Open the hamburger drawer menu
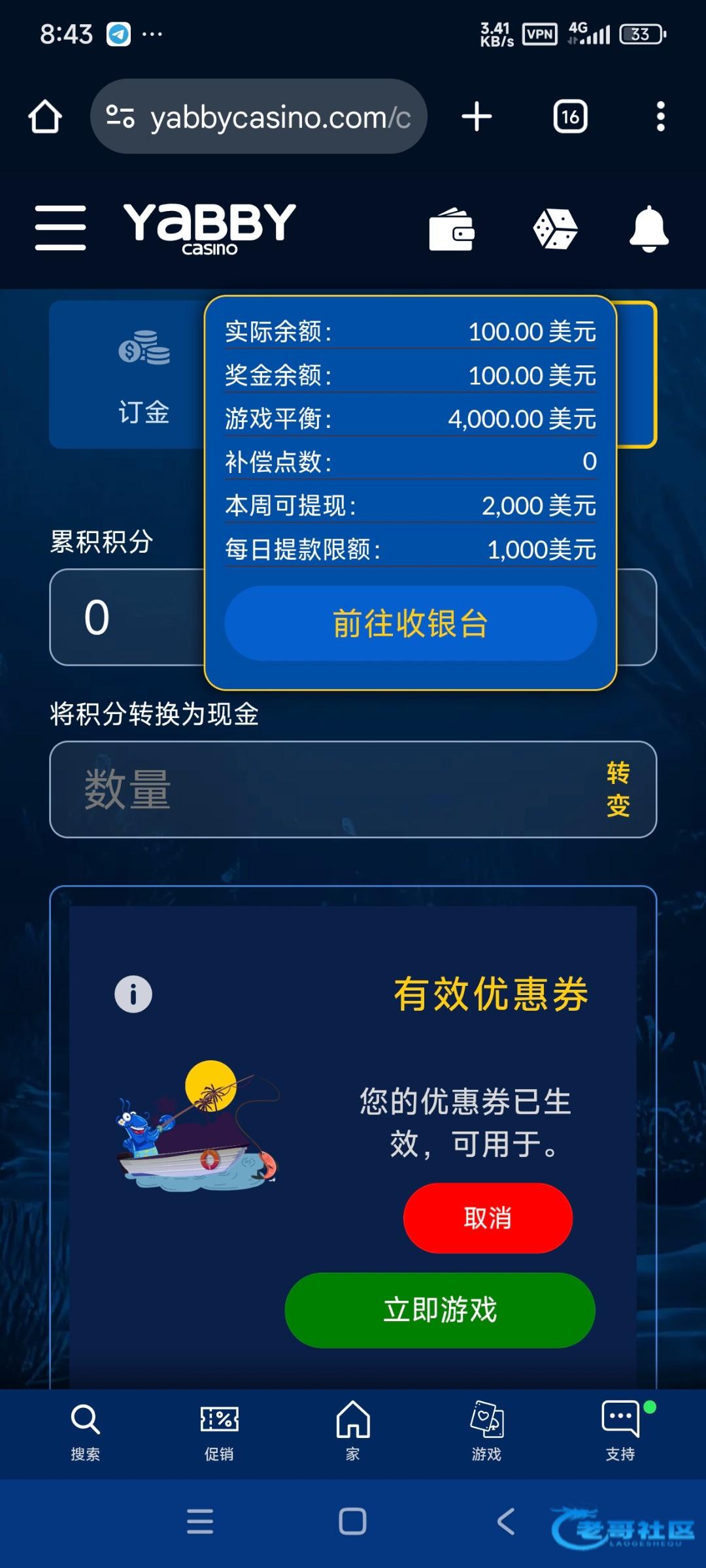The image size is (706, 1568). 60,227
